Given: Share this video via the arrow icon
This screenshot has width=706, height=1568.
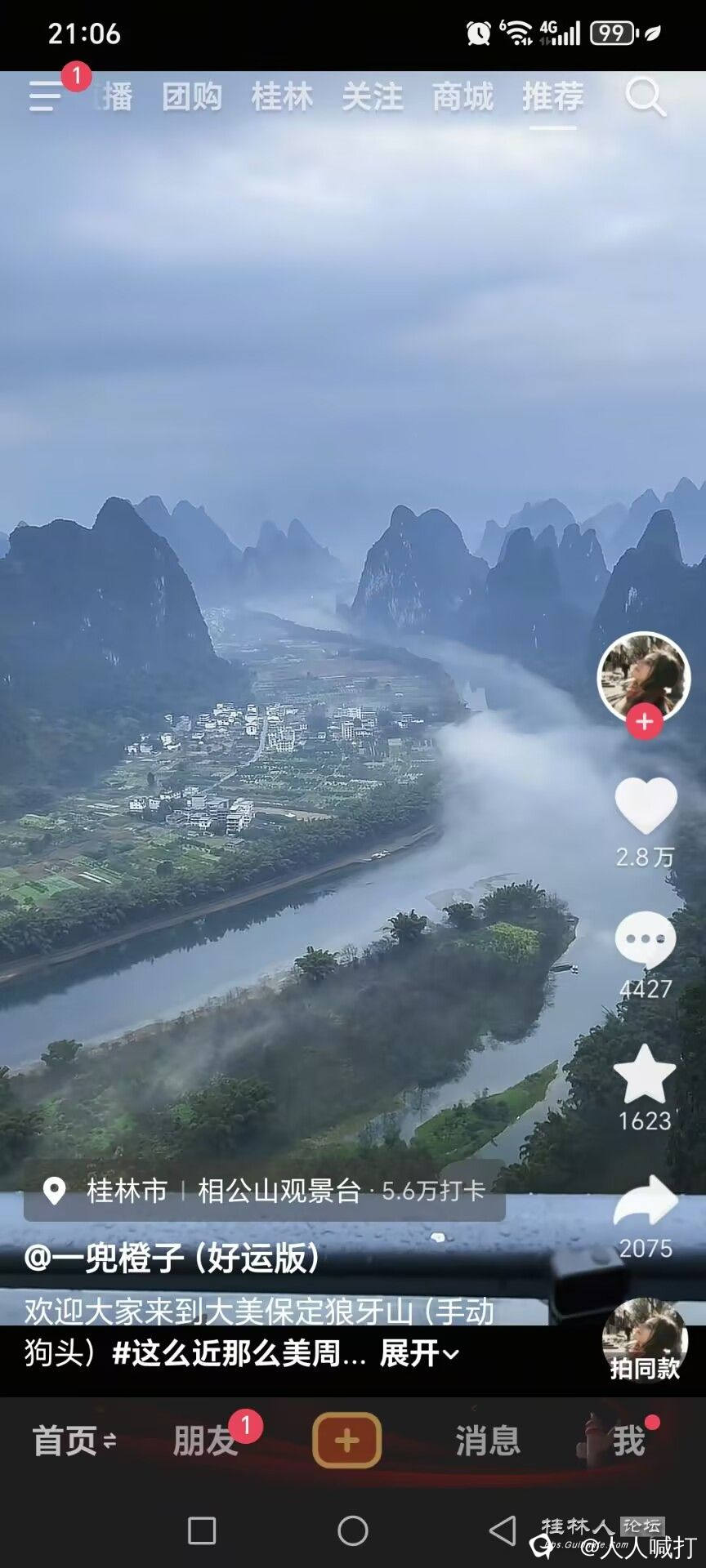Looking at the screenshot, I should 646,1200.
